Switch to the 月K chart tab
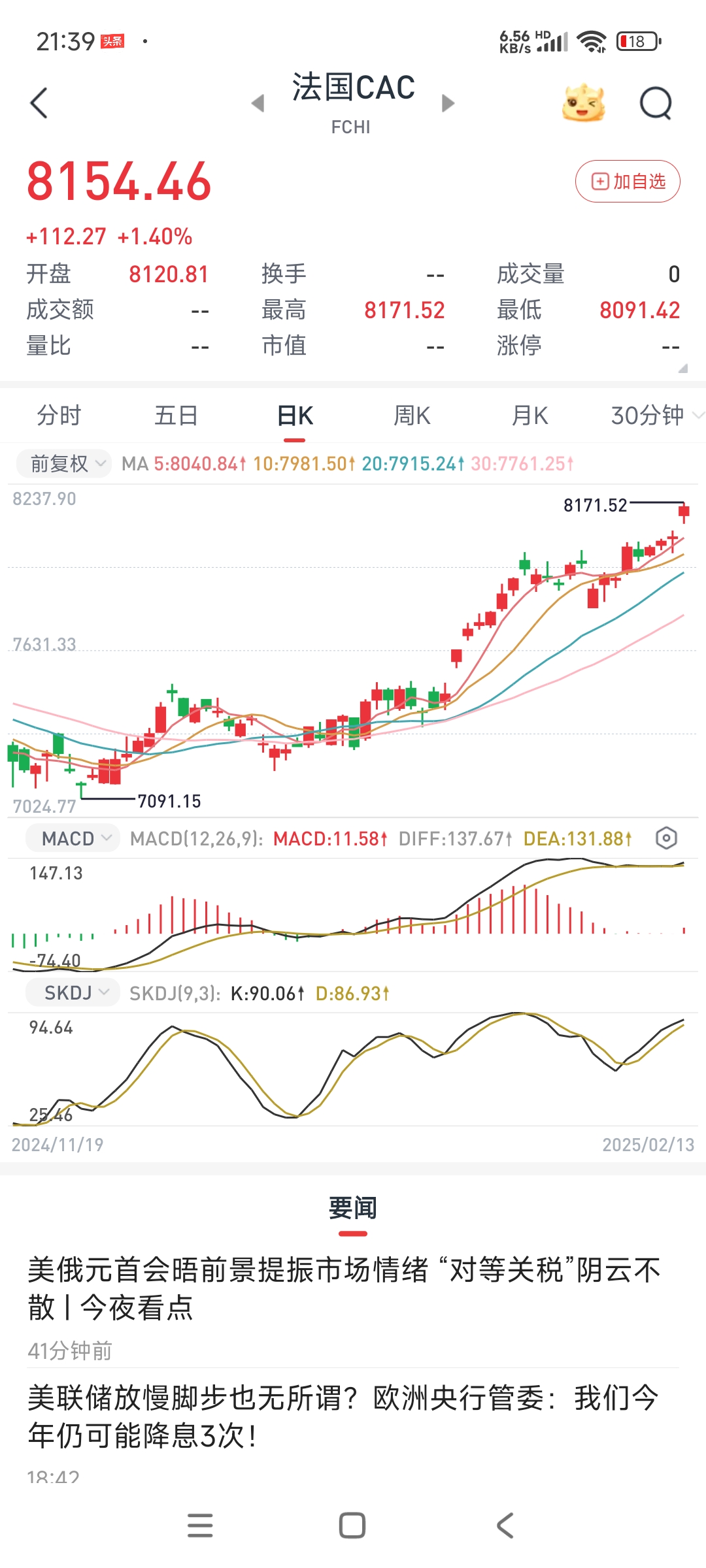This screenshot has height=1568, width=706. [x=529, y=416]
